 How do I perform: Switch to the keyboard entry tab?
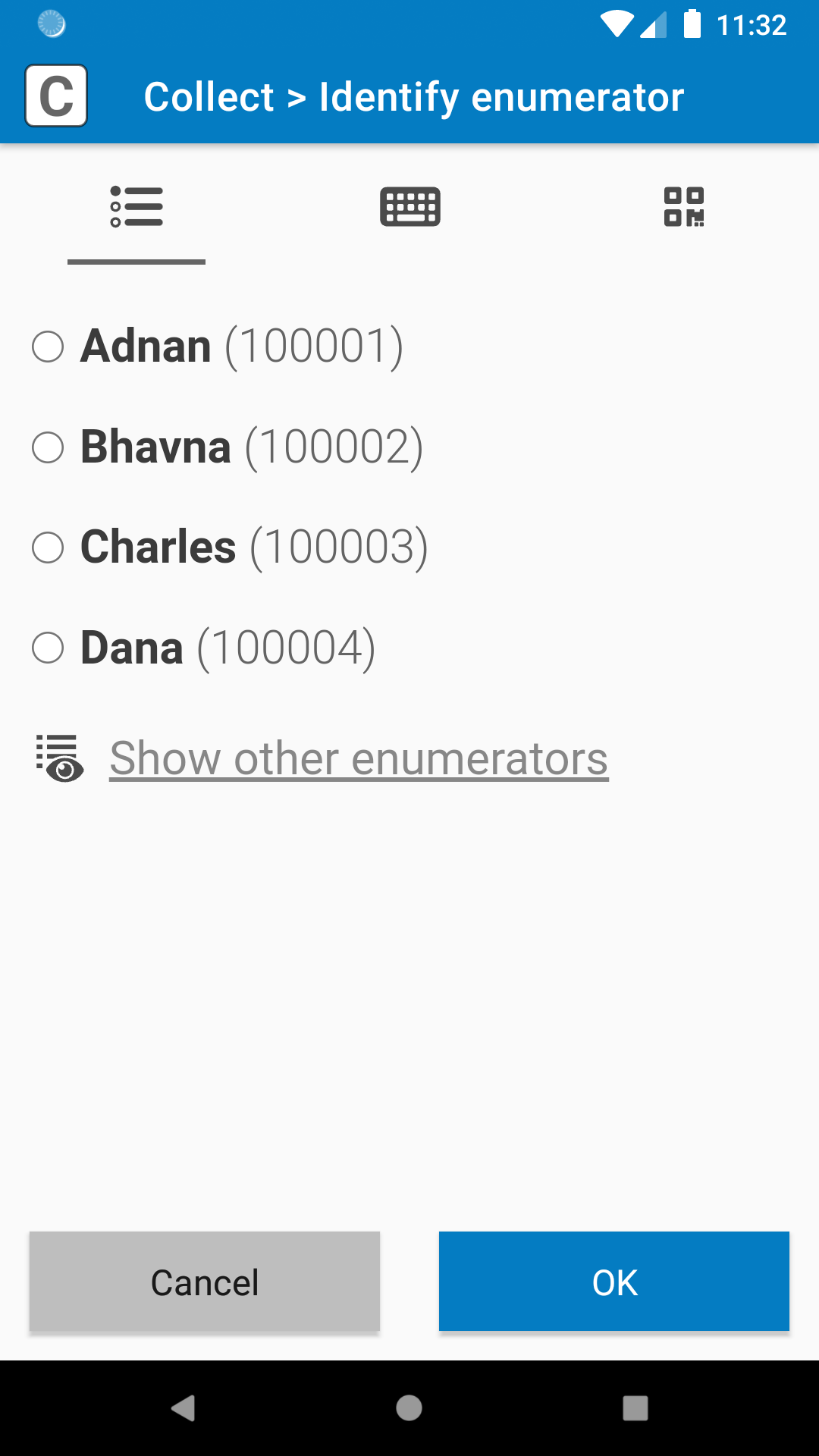point(409,206)
